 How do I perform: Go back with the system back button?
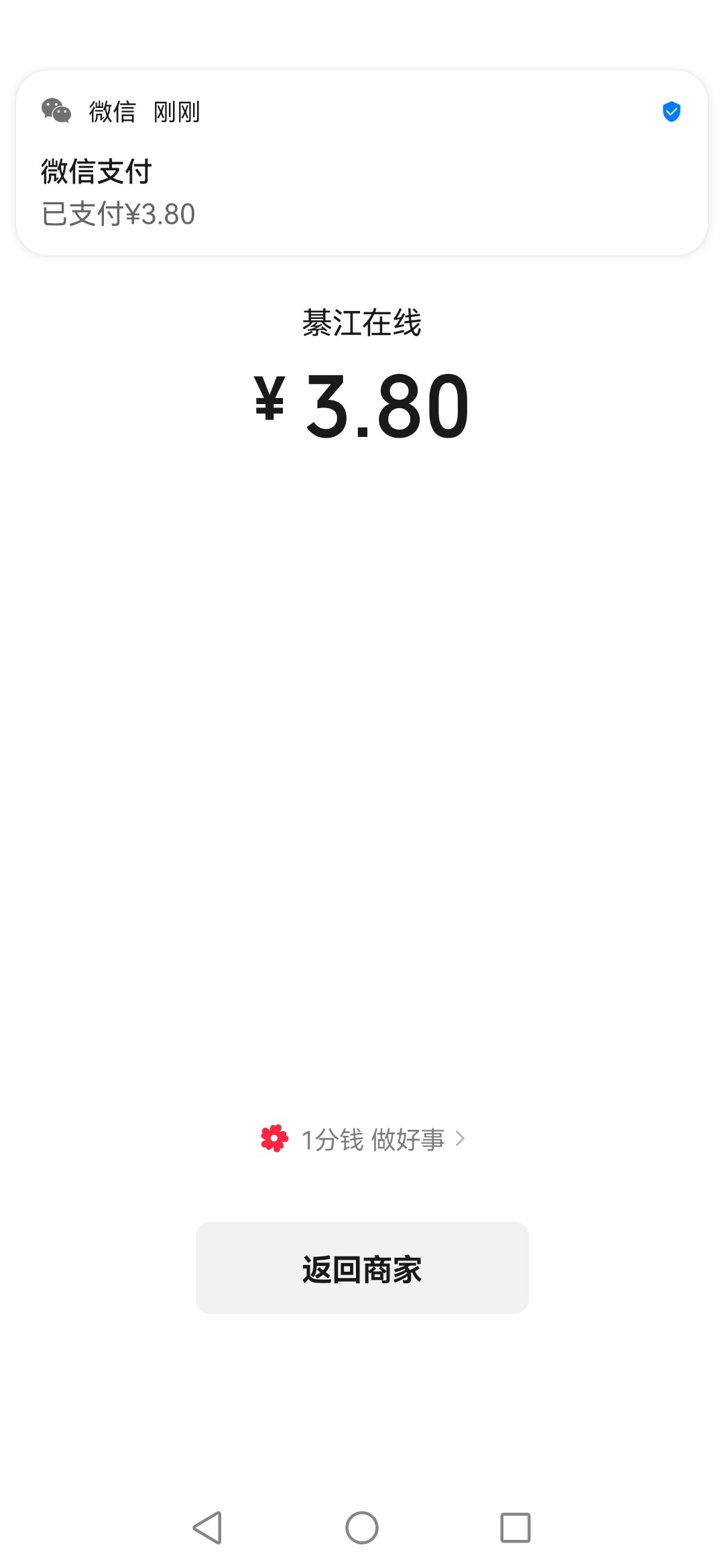[x=207, y=1528]
